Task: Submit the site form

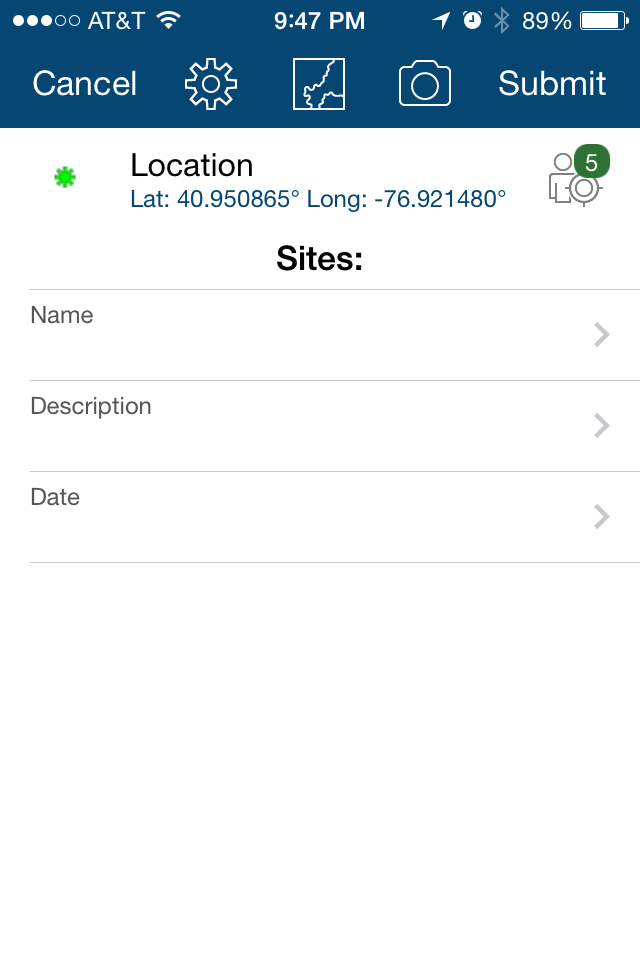Action: pos(552,84)
